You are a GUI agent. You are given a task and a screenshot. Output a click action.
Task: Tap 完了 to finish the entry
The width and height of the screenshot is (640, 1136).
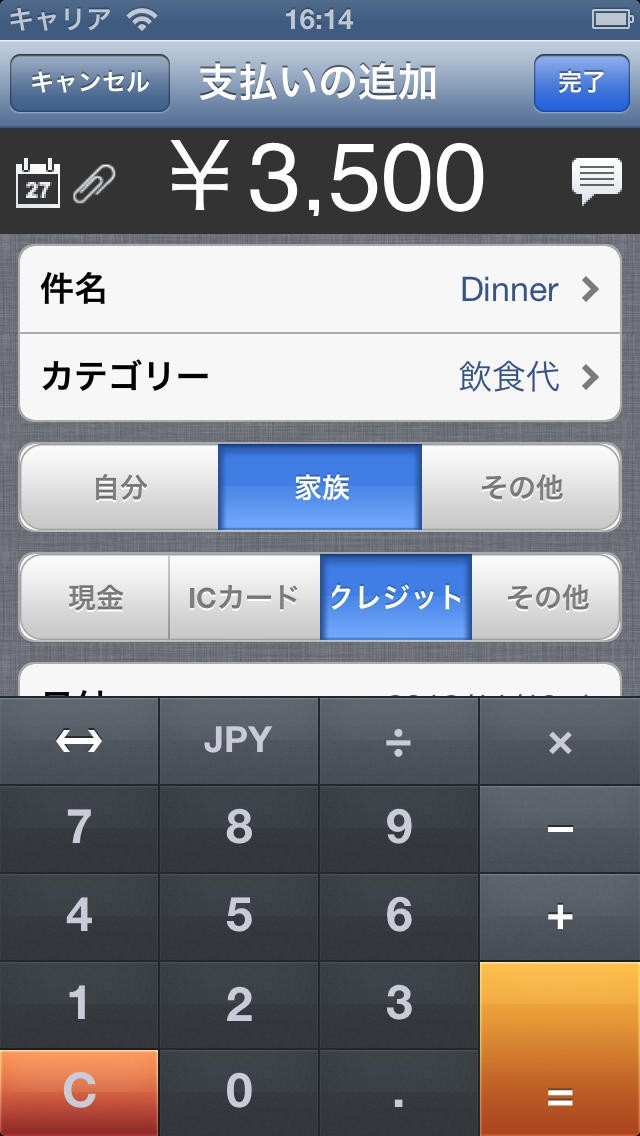coord(581,83)
